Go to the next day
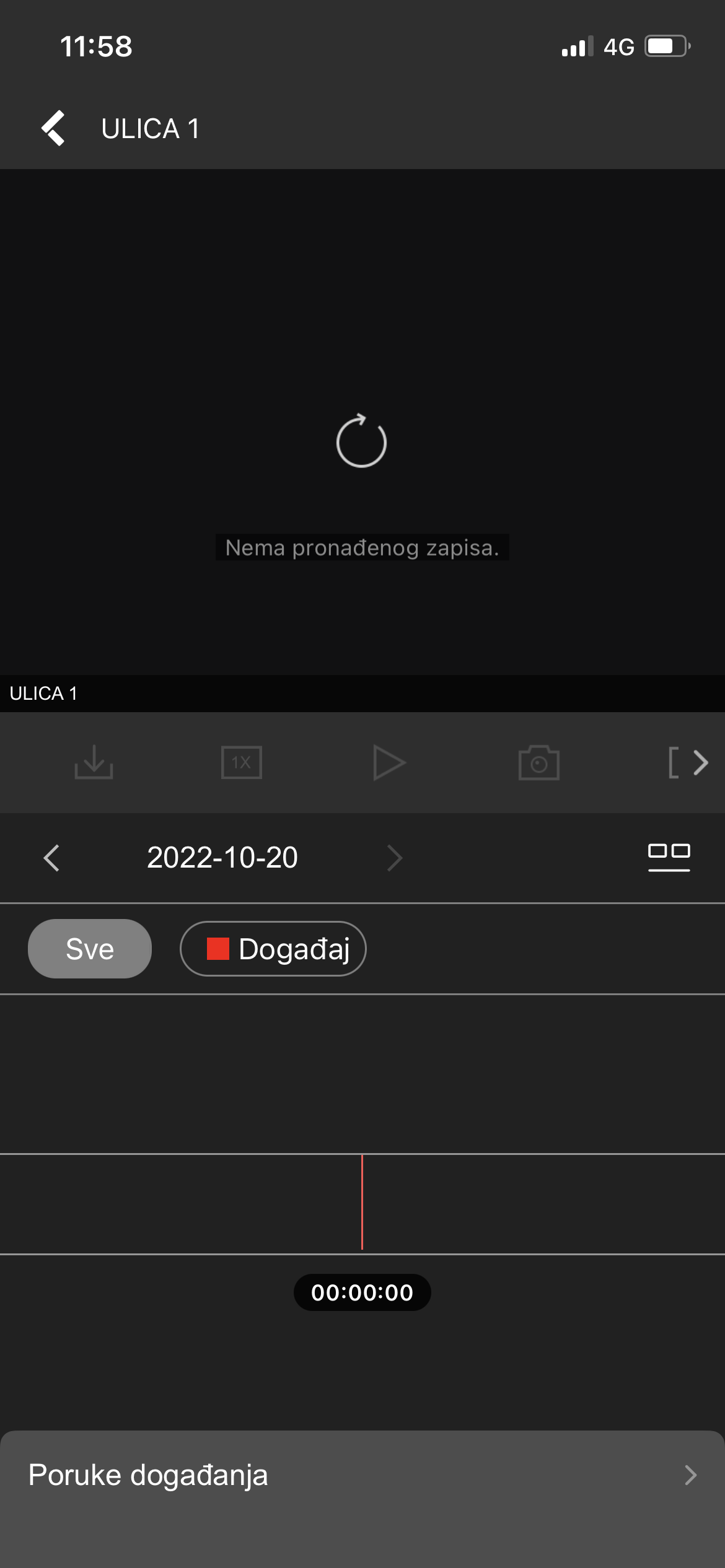725x1568 pixels. [x=394, y=858]
